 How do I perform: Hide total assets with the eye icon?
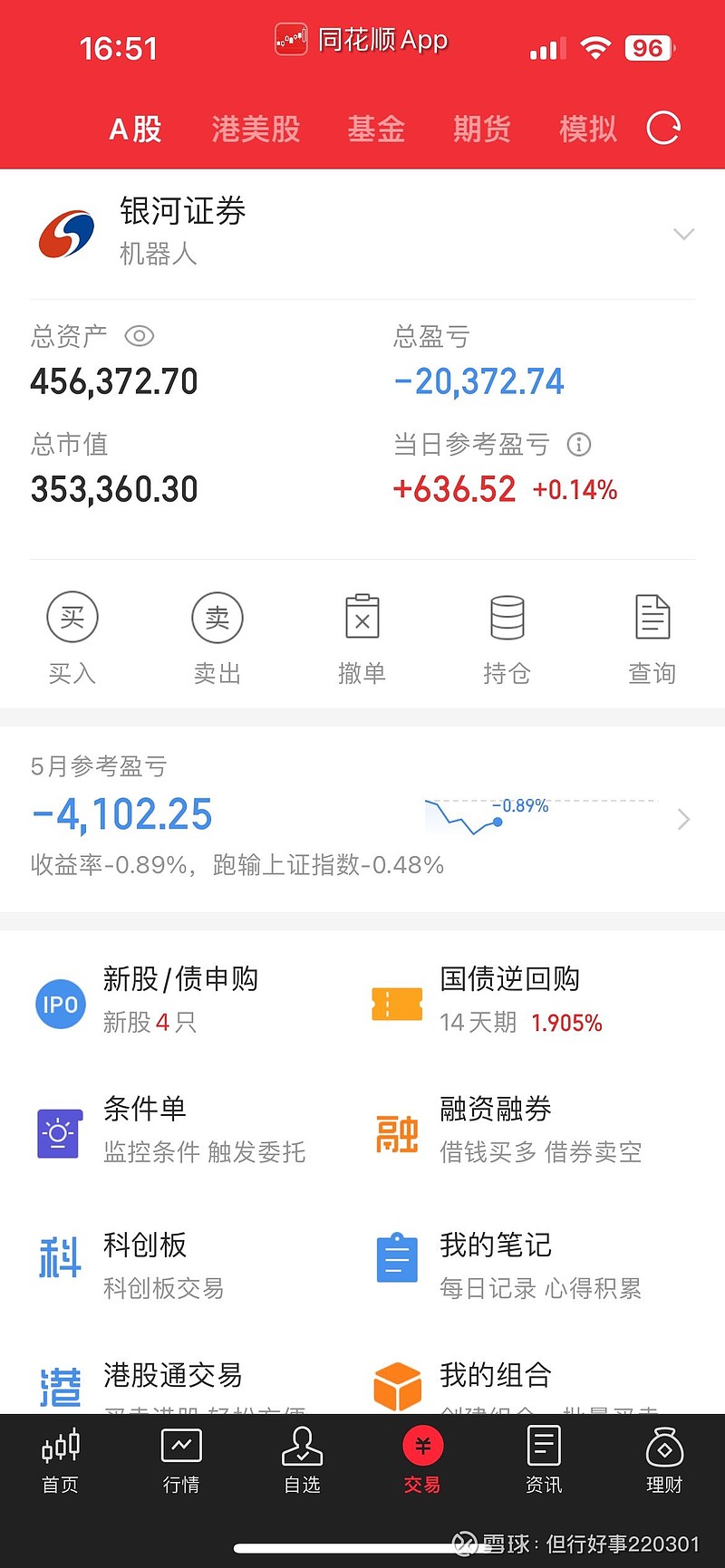point(140,337)
